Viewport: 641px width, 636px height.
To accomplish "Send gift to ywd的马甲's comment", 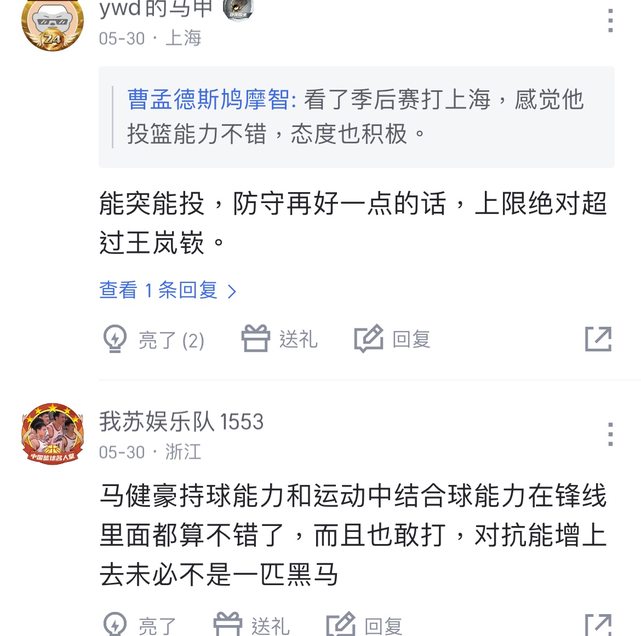I will 279,339.
